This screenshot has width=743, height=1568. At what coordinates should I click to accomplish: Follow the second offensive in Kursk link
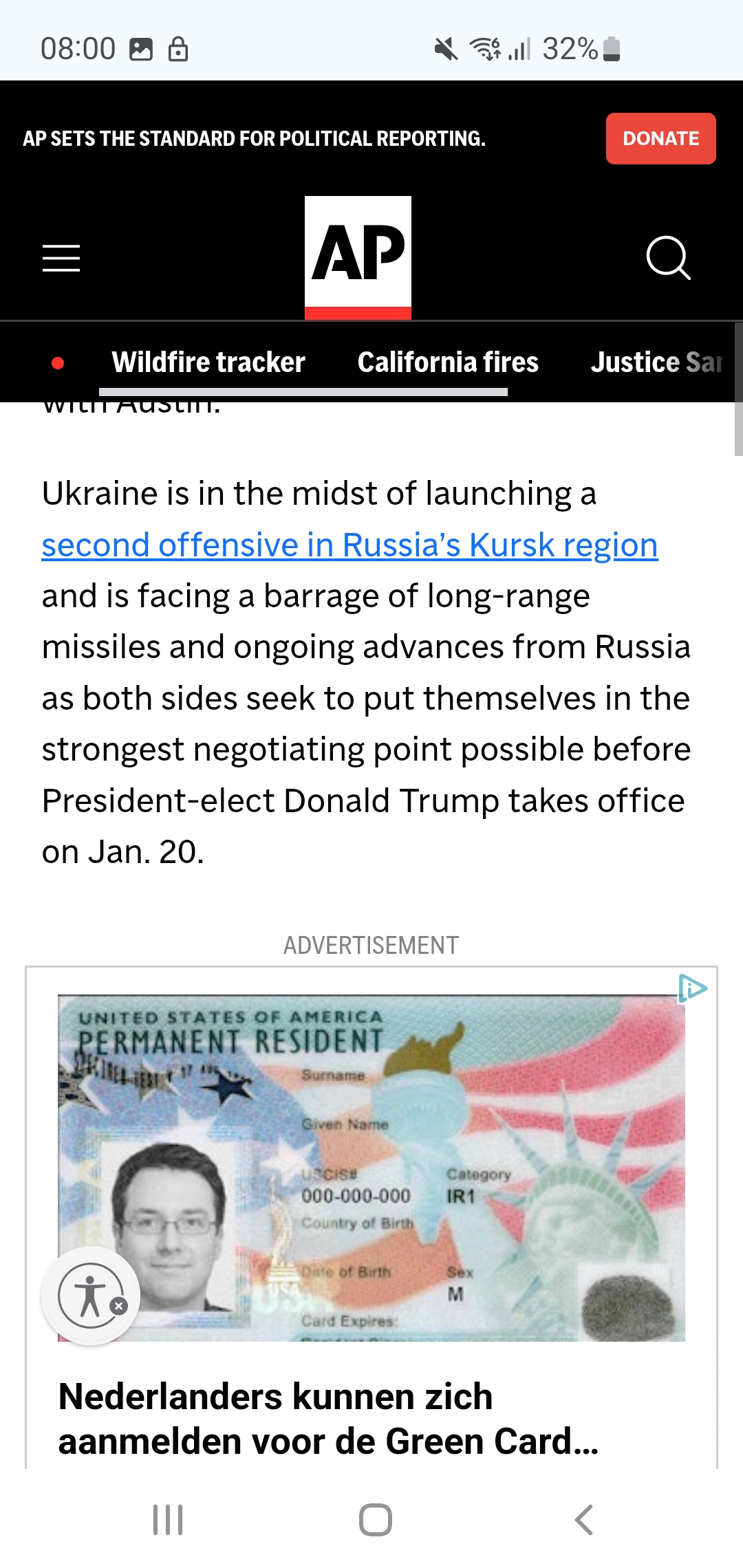(x=349, y=545)
